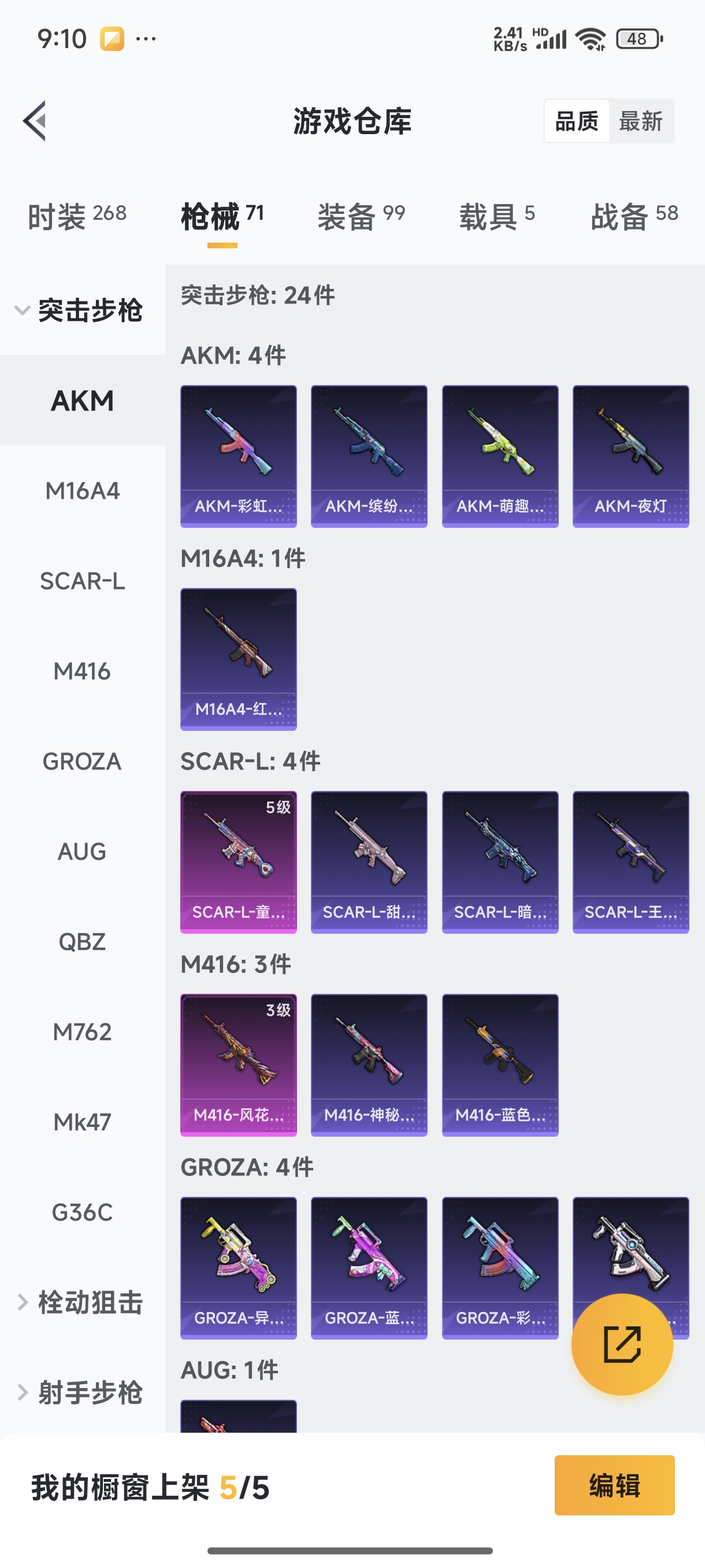Sort items by 品质

576,121
